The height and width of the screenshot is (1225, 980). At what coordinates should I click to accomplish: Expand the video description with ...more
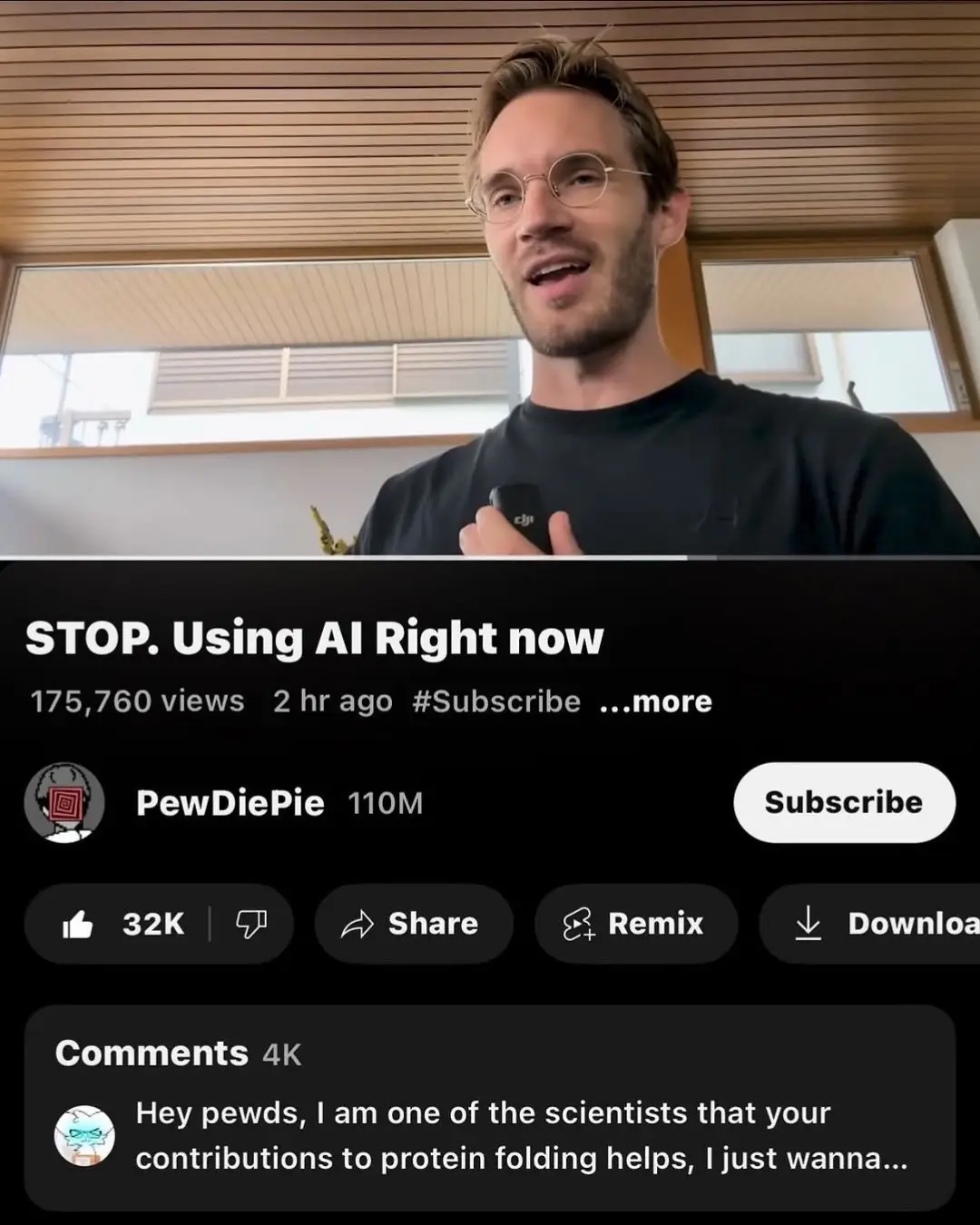pos(655,701)
